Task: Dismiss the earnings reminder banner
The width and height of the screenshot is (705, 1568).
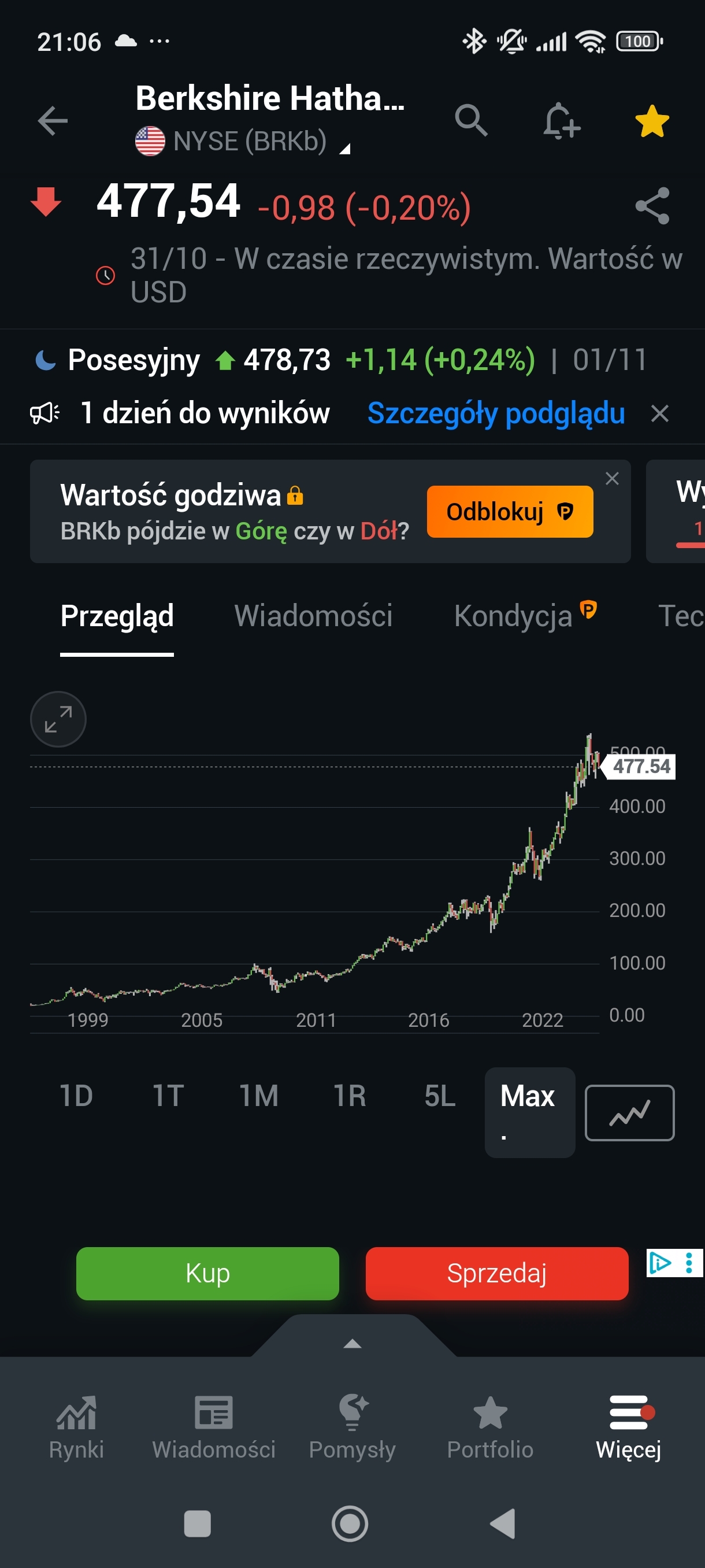Action: pyautogui.click(x=659, y=413)
